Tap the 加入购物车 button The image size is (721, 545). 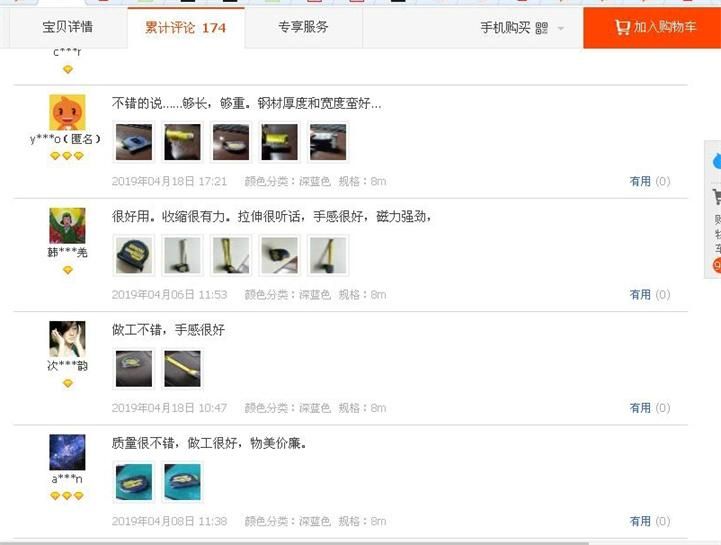pyautogui.click(x=654, y=27)
